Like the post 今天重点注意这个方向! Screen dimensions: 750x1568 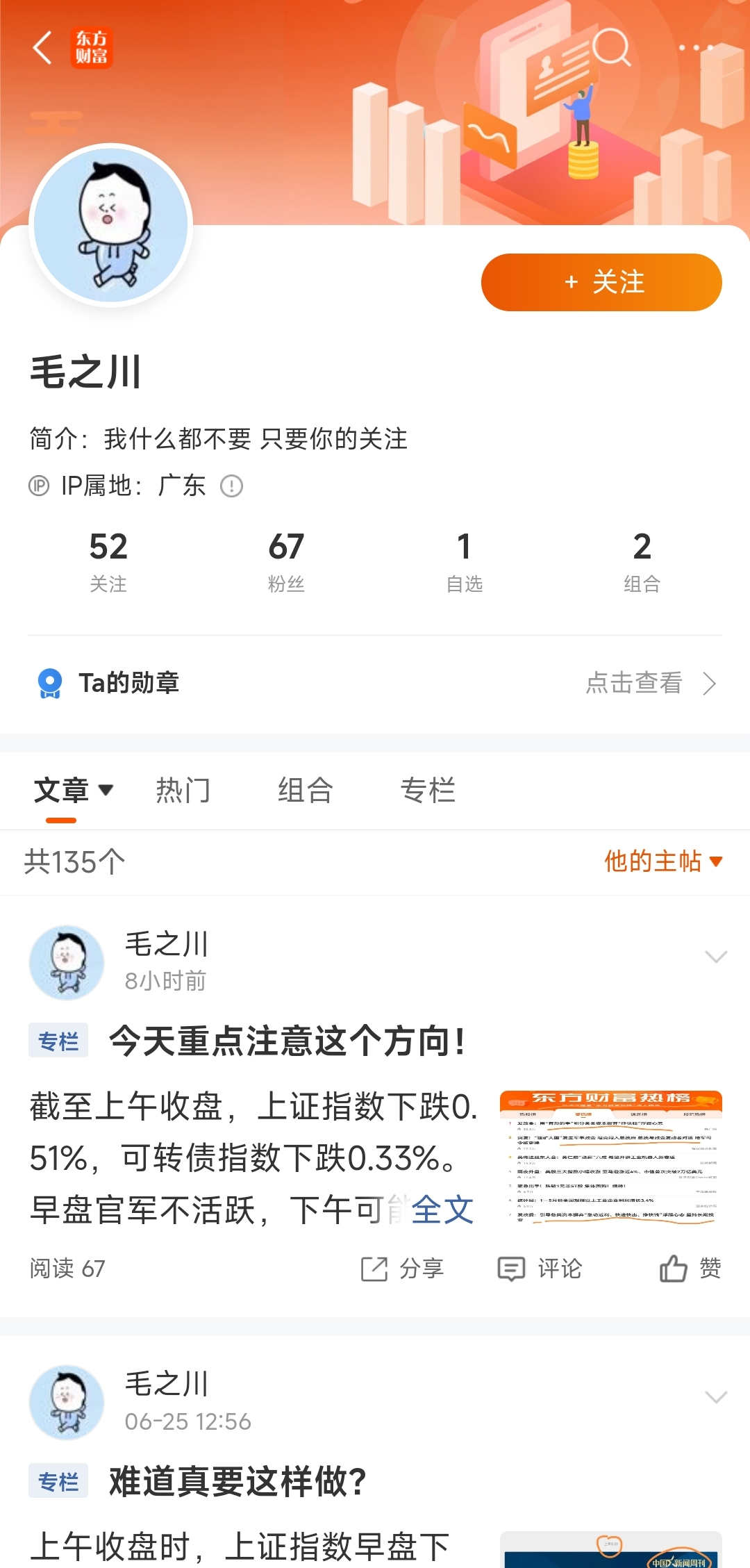(690, 1269)
